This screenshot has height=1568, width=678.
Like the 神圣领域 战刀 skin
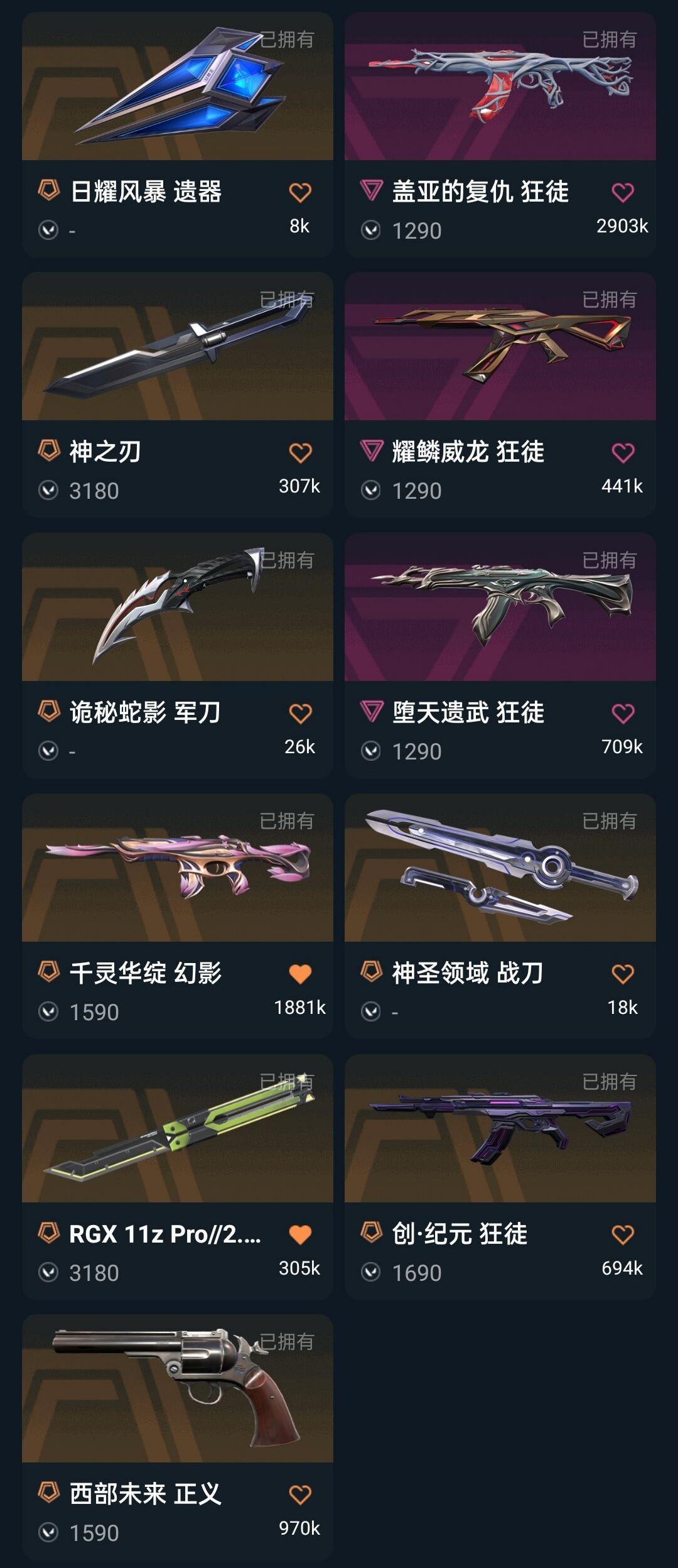point(622,974)
